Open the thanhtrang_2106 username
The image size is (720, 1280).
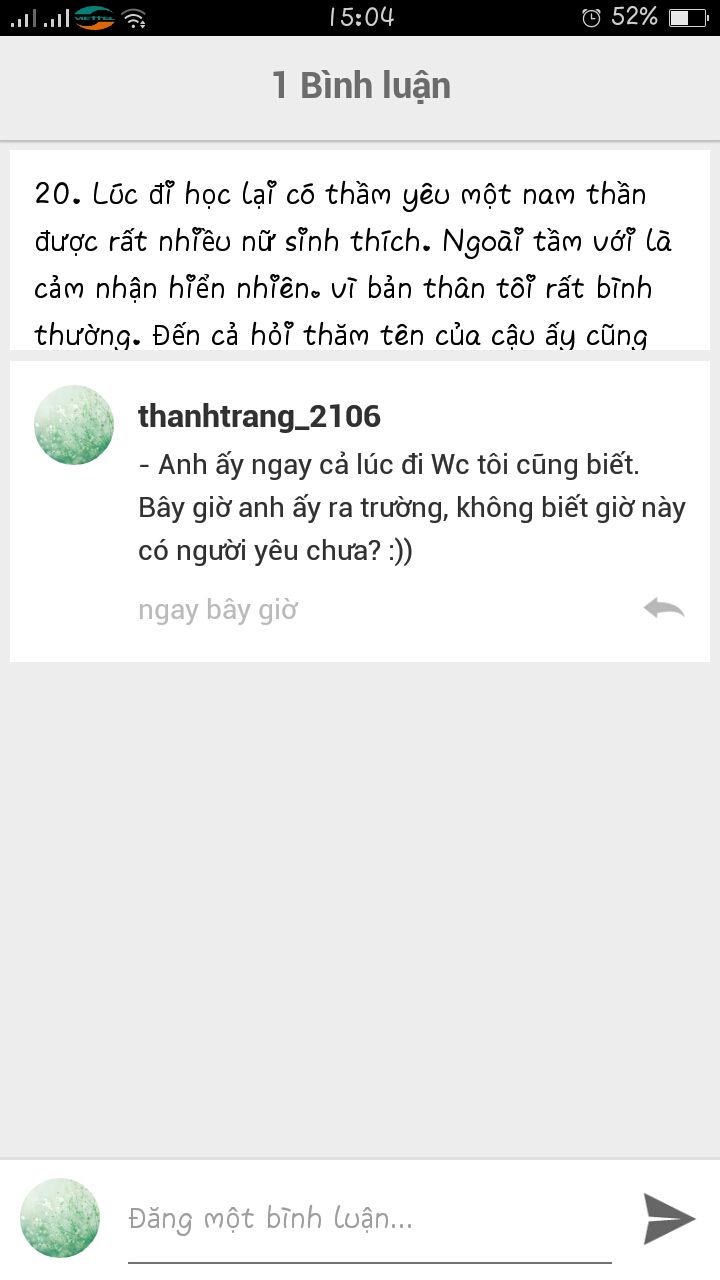point(259,416)
